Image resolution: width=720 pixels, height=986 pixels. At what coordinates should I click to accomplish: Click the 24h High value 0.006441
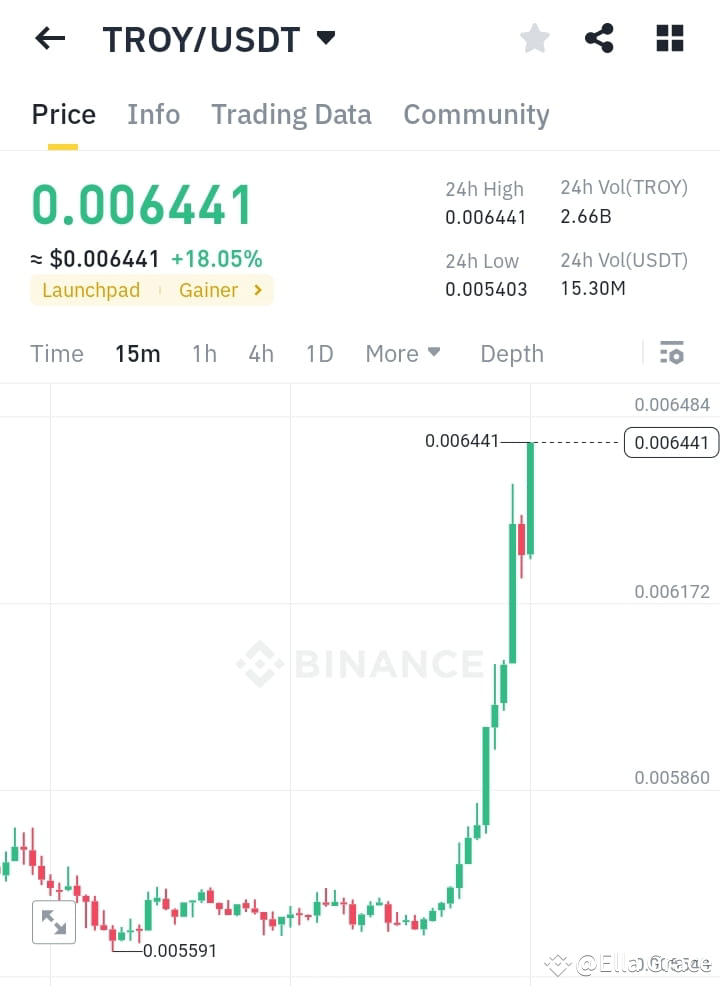(x=486, y=215)
